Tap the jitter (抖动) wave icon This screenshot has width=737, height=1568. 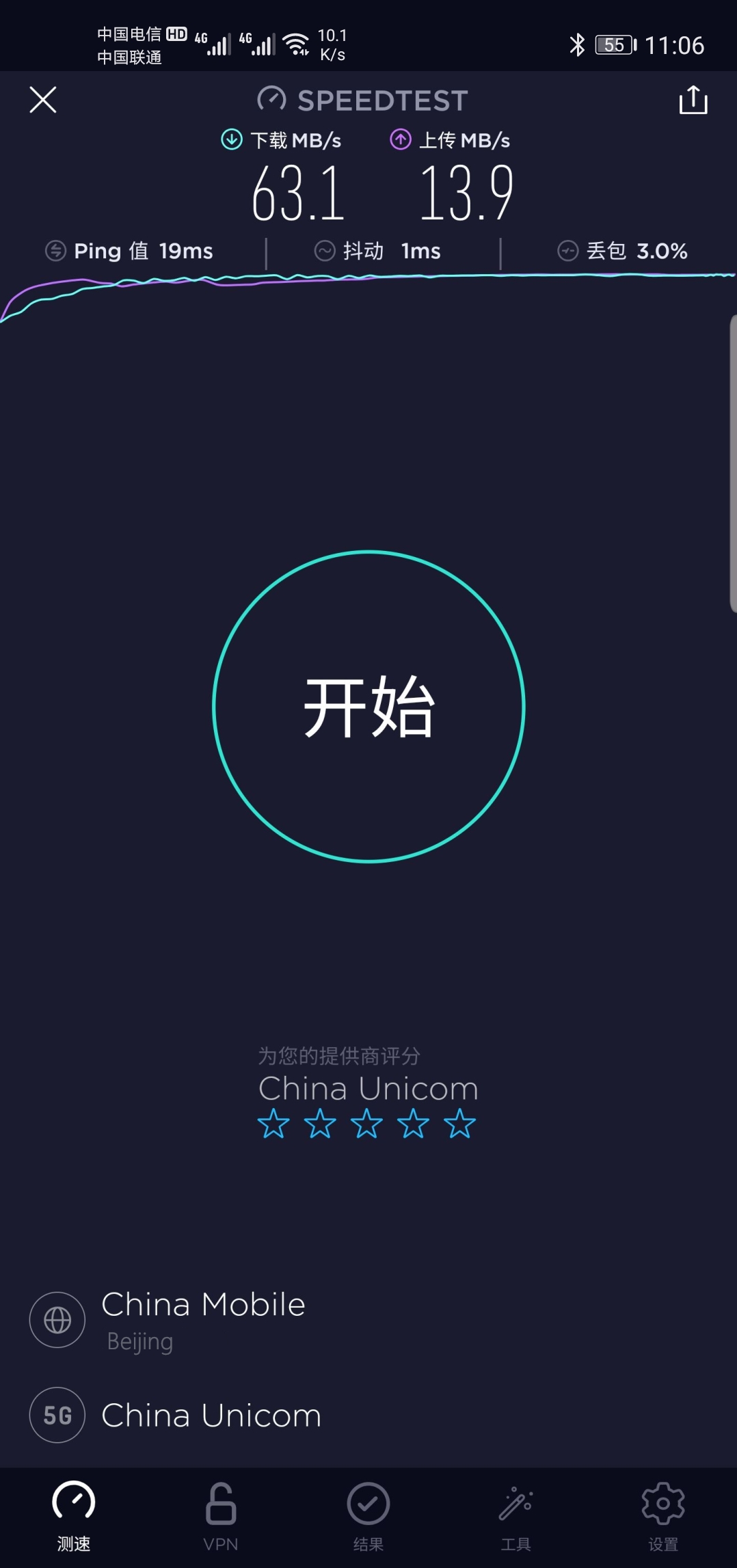point(325,250)
